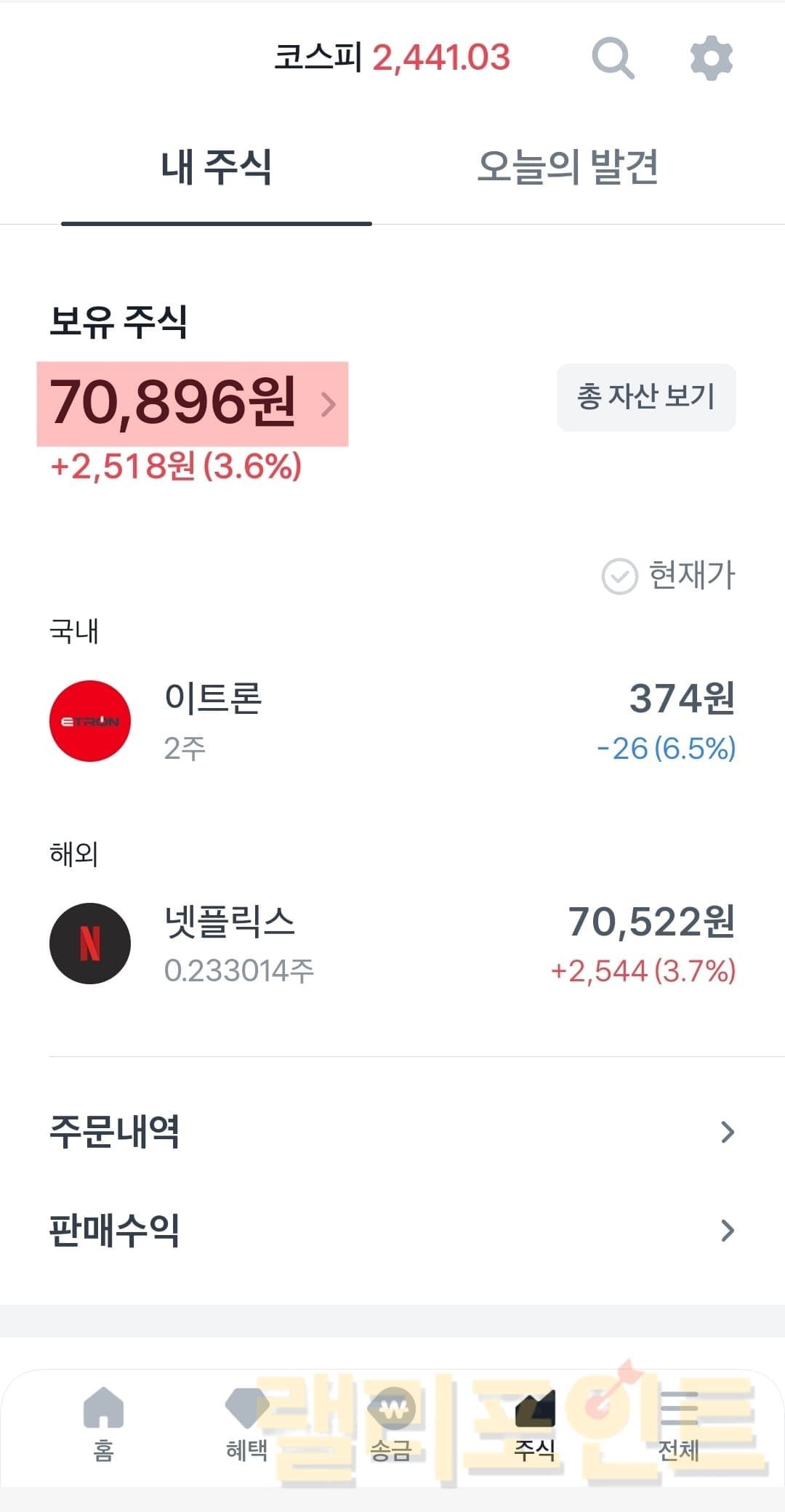785x1512 pixels.
Task: Switch to the 오늘의 발견 tab
Action: pyautogui.click(x=568, y=168)
